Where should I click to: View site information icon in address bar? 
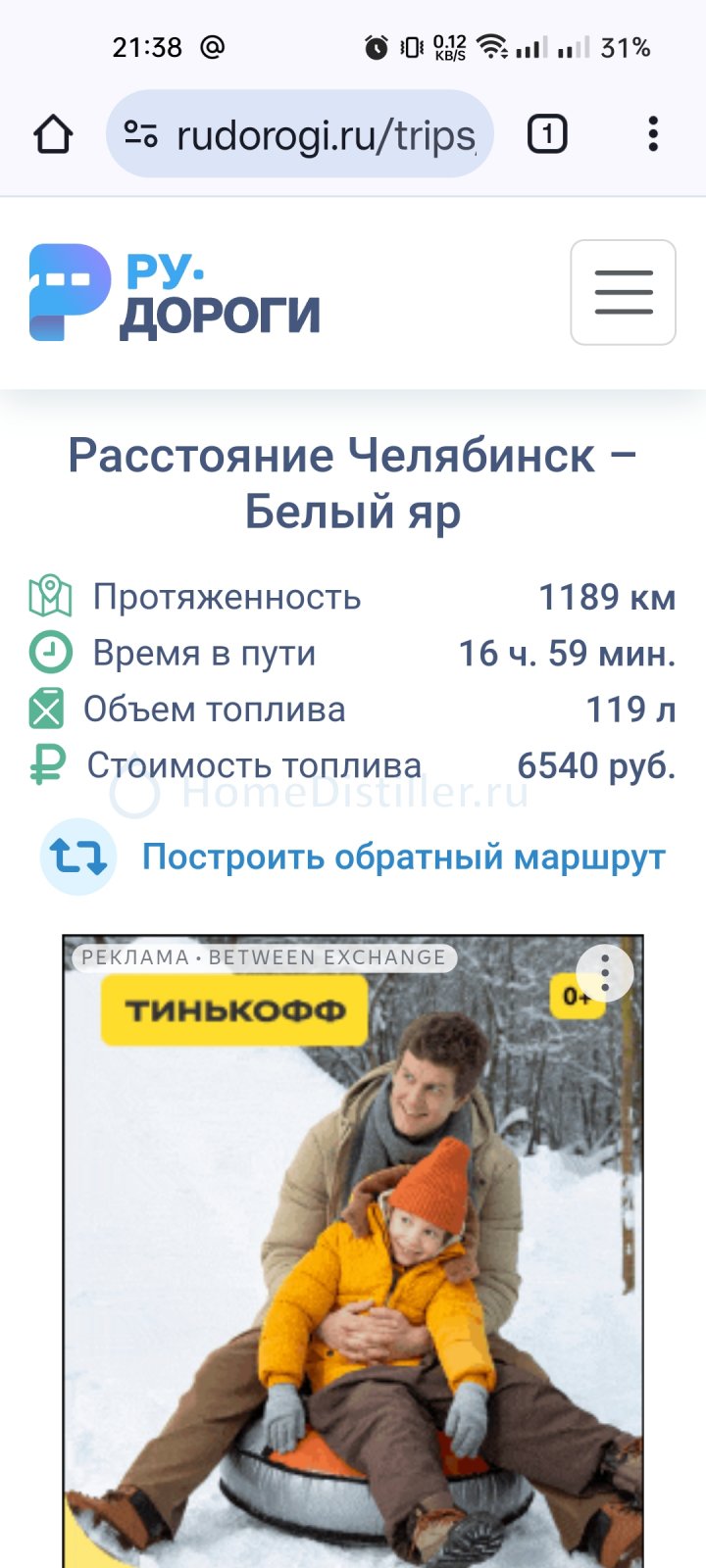pyautogui.click(x=141, y=134)
